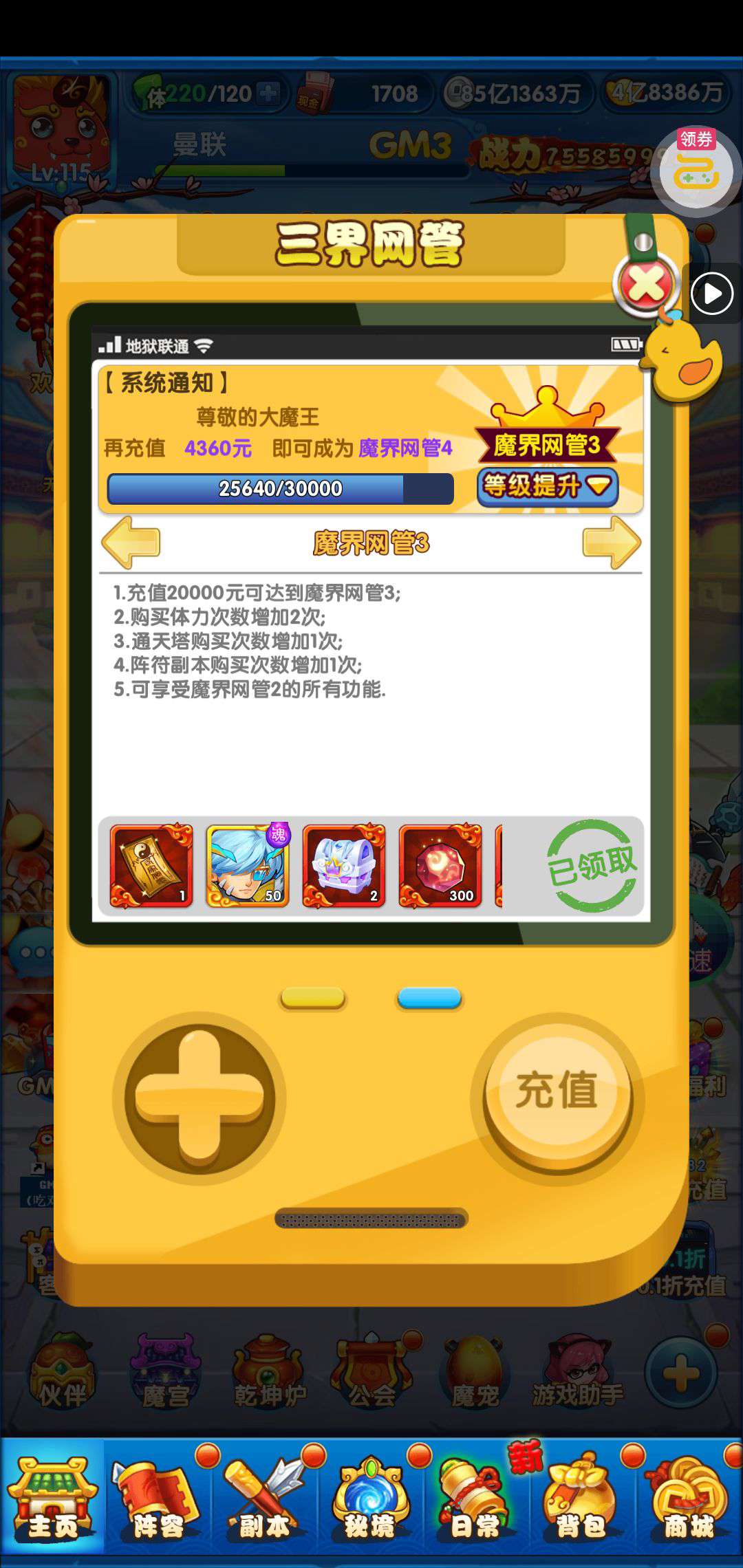Expand the 等级提升 dropdown
Viewport: 743px width, 1568px height.
point(548,487)
